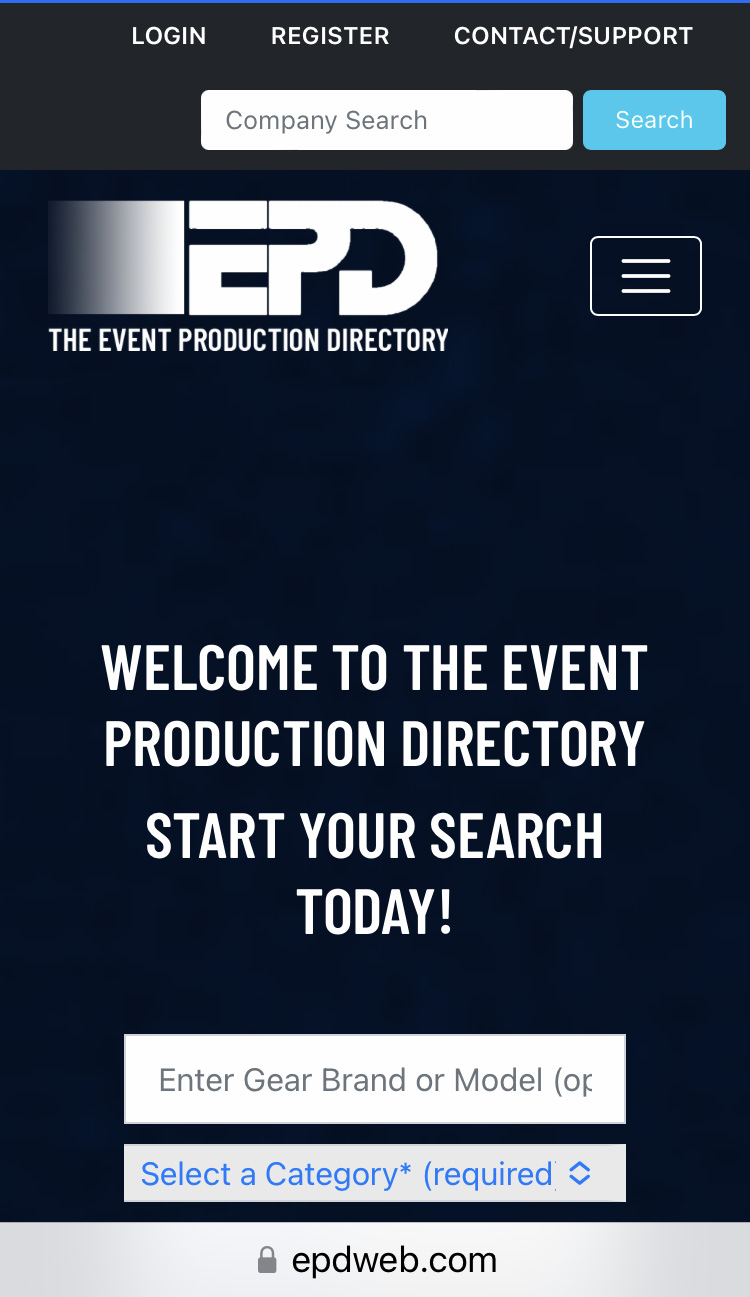Select the blue Search action
750x1297 pixels.
[654, 119]
